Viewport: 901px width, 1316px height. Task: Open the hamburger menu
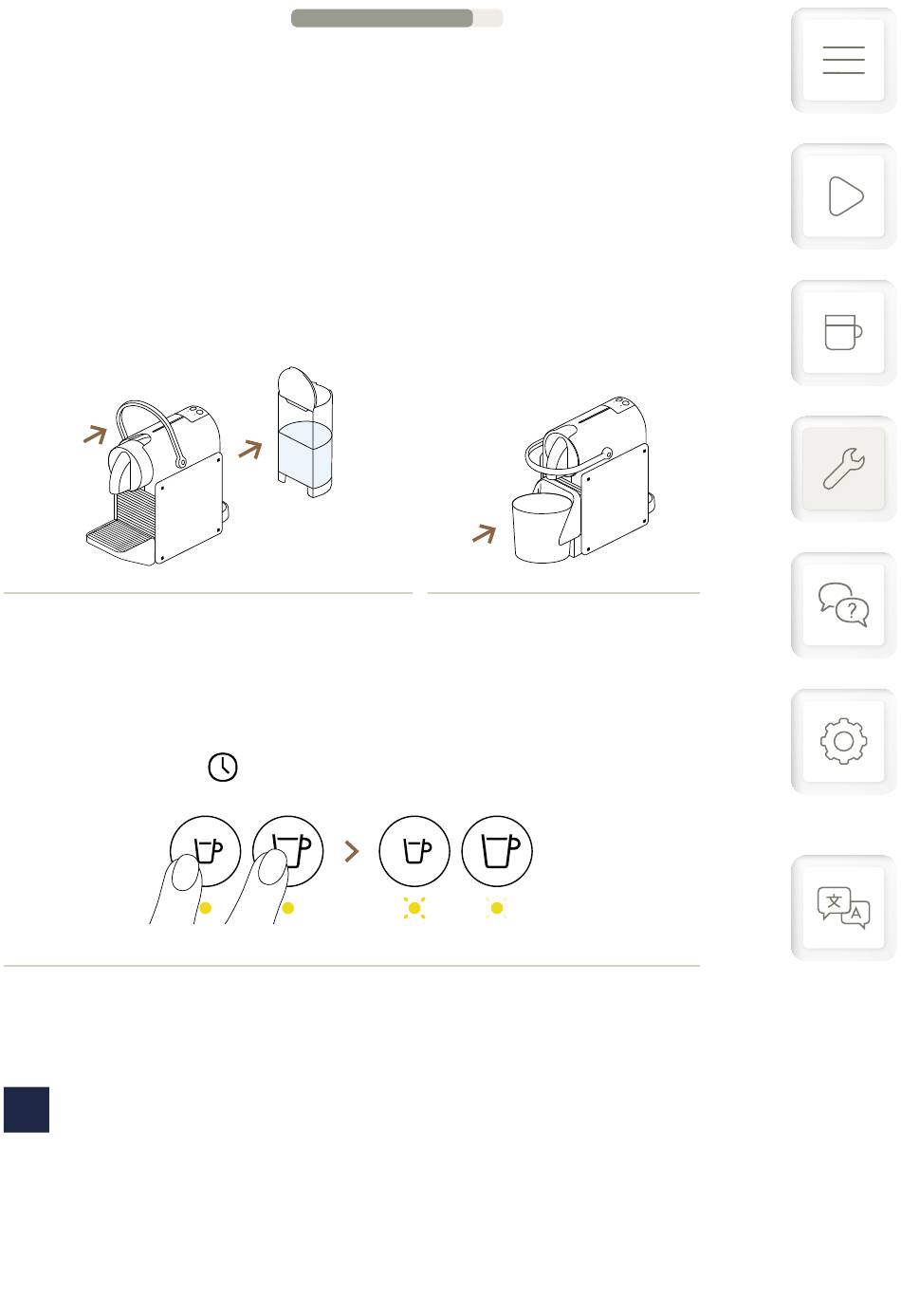click(843, 60)
